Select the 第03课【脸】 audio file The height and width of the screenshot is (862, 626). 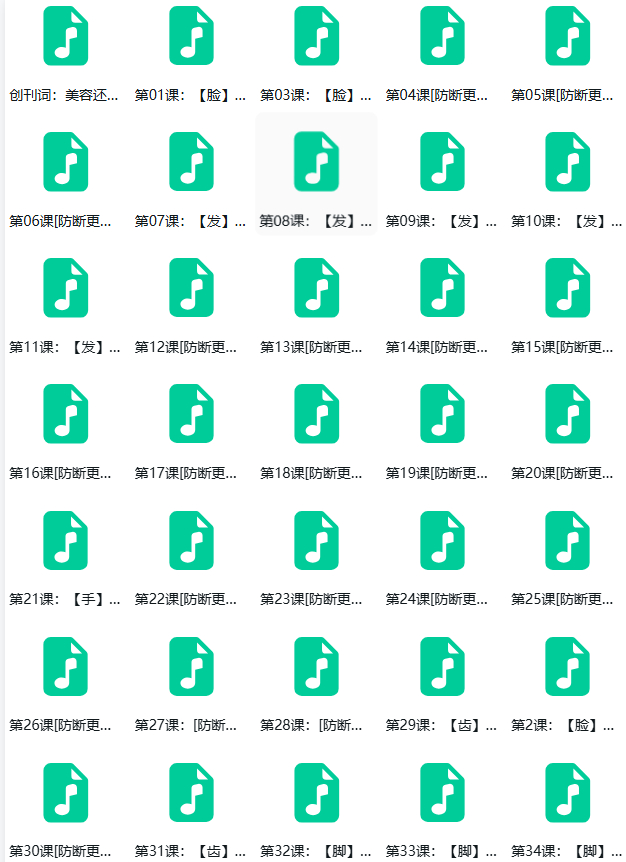pos(316,37)
